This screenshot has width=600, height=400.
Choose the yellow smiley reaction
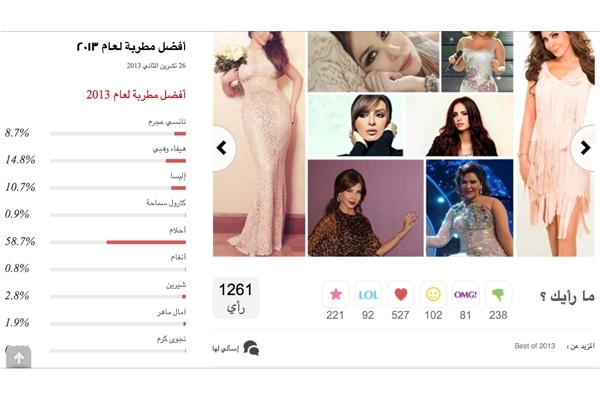coord(433,294)
